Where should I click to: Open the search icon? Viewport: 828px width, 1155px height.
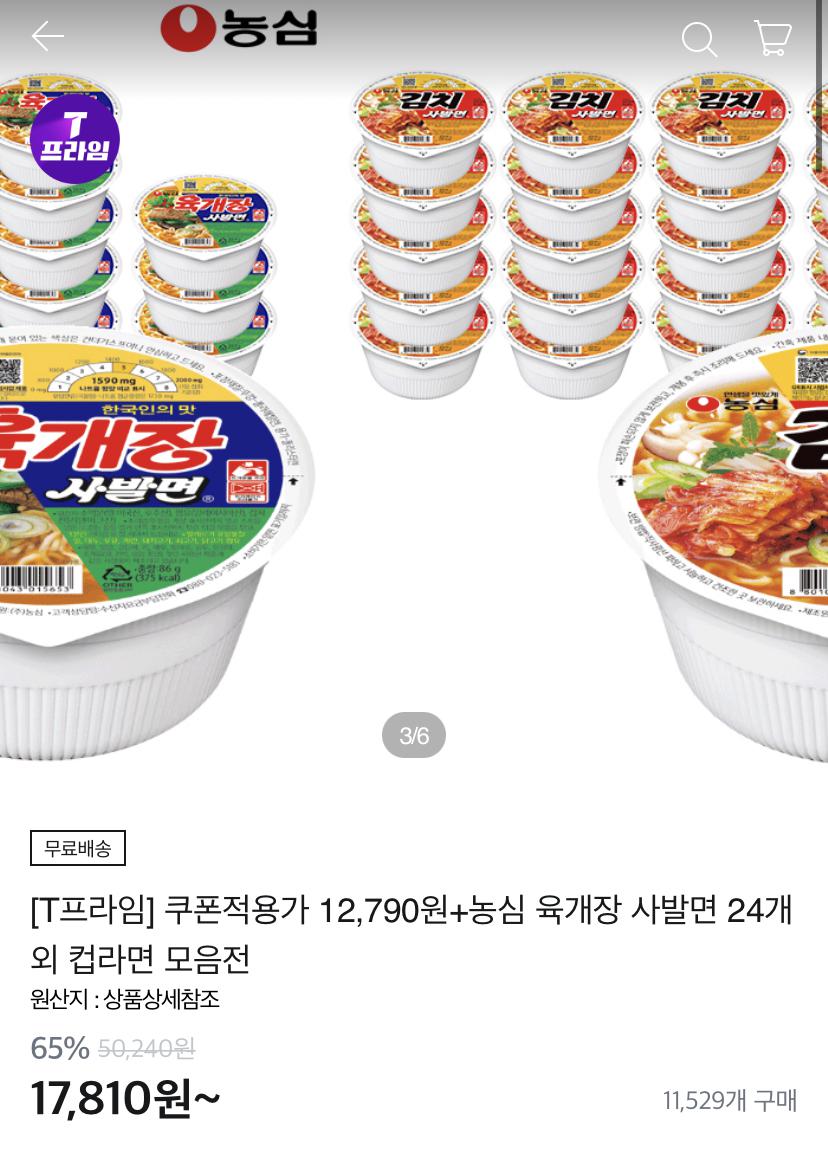[699, 39]
